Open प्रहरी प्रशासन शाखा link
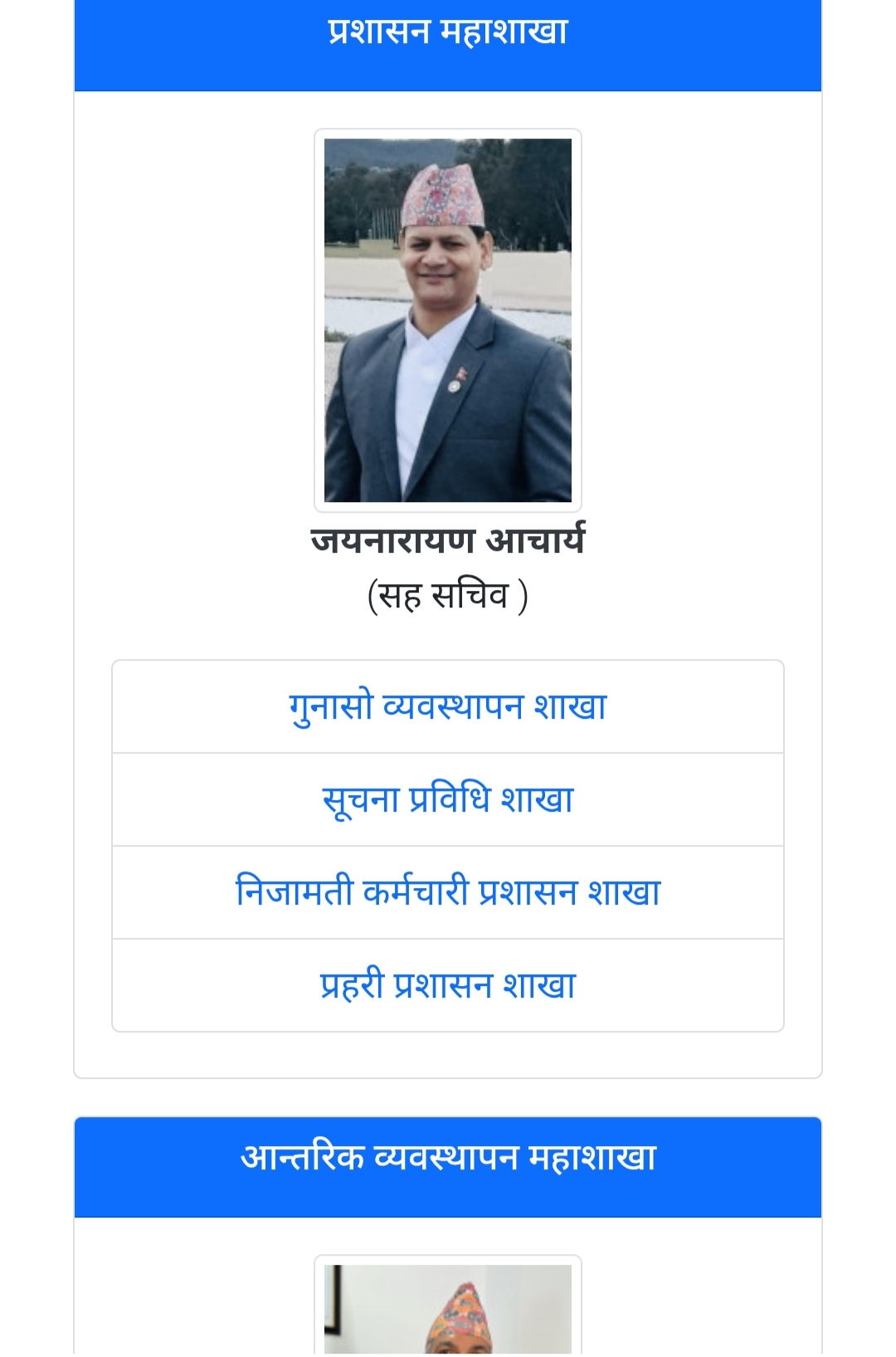This screenshot has width=896, height=1357. click(448, 986)
